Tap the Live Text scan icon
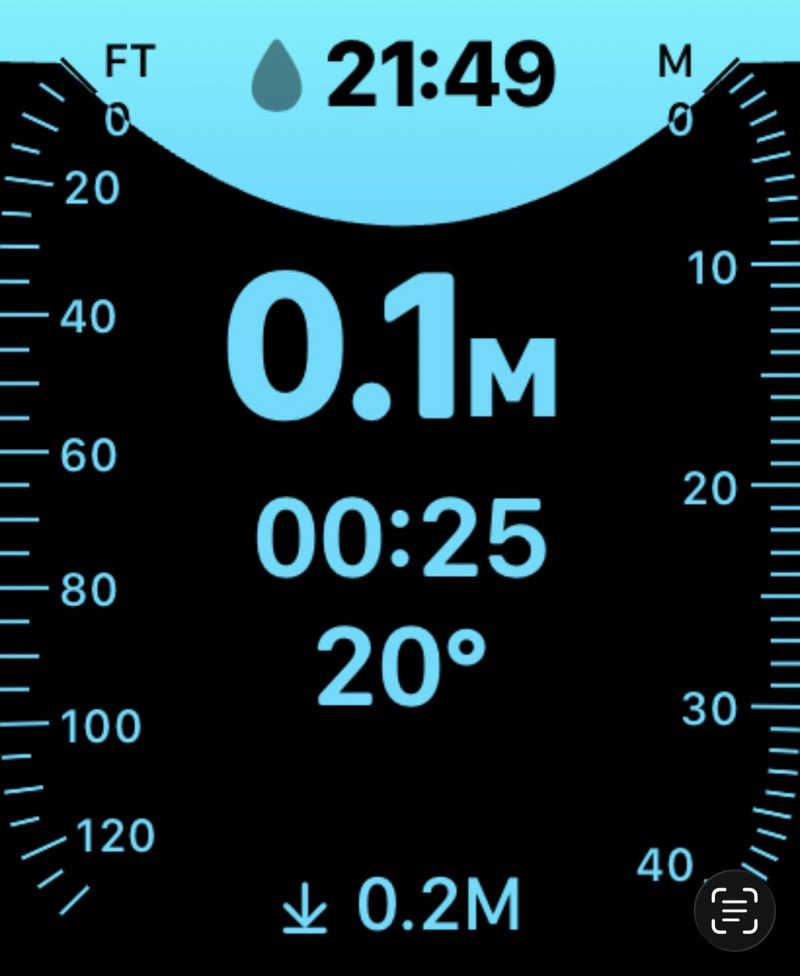Screen dimensions: 800x976 (737, 912)
